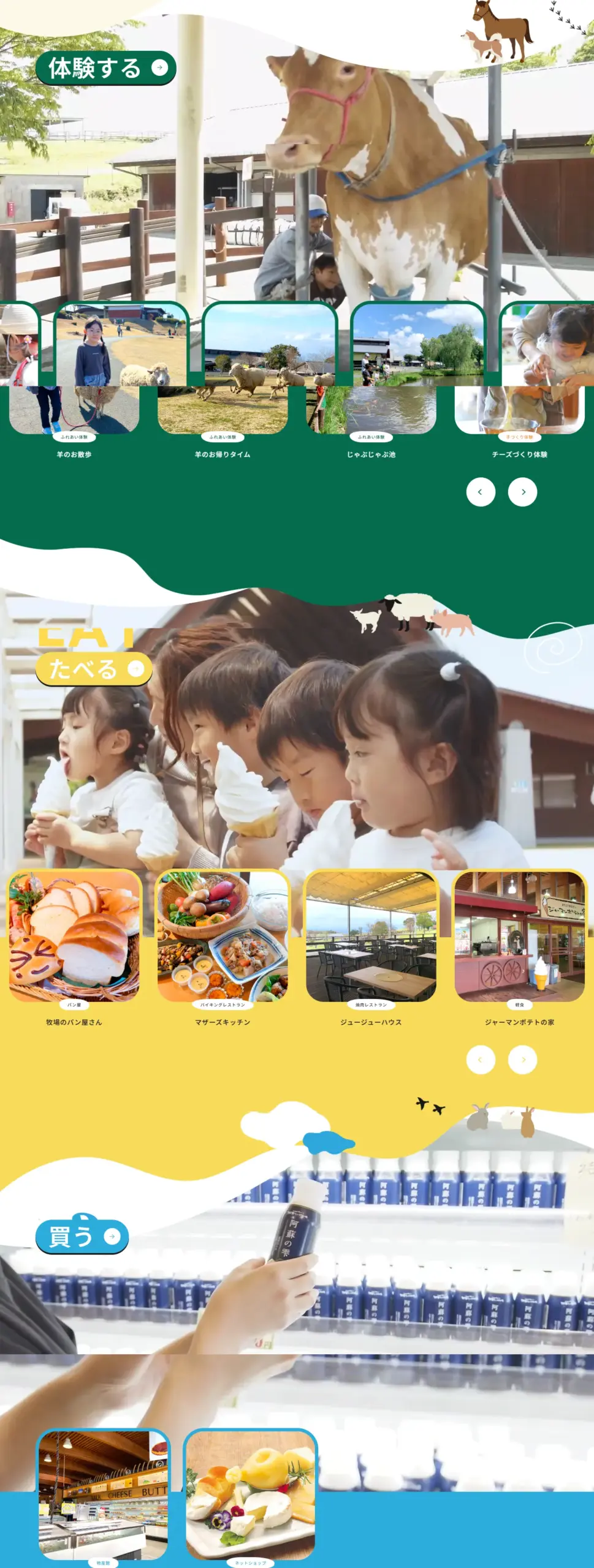Show next items in the experience carousel
Image resolution: width=594 pixels, height=1568 pixels.
(x=522, y=492)
